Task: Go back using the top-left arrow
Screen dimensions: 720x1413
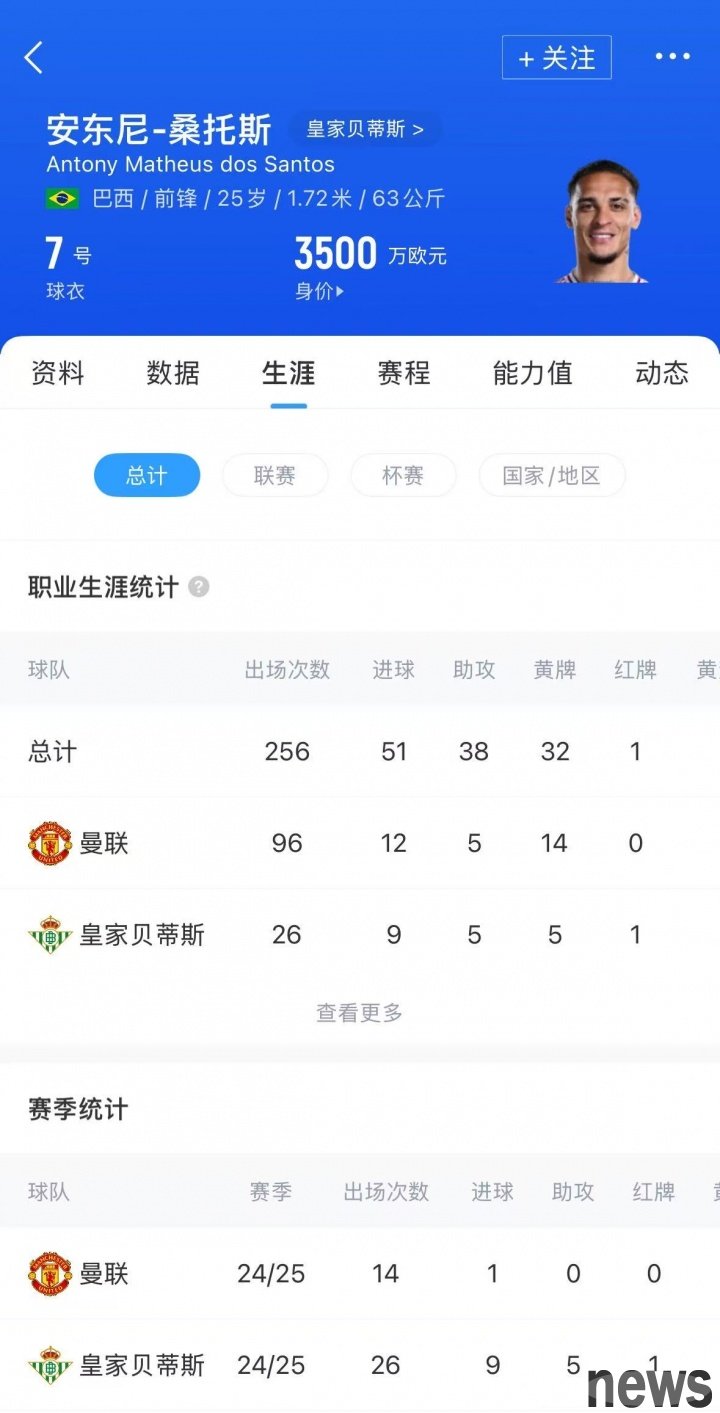Action: [34, 58]
